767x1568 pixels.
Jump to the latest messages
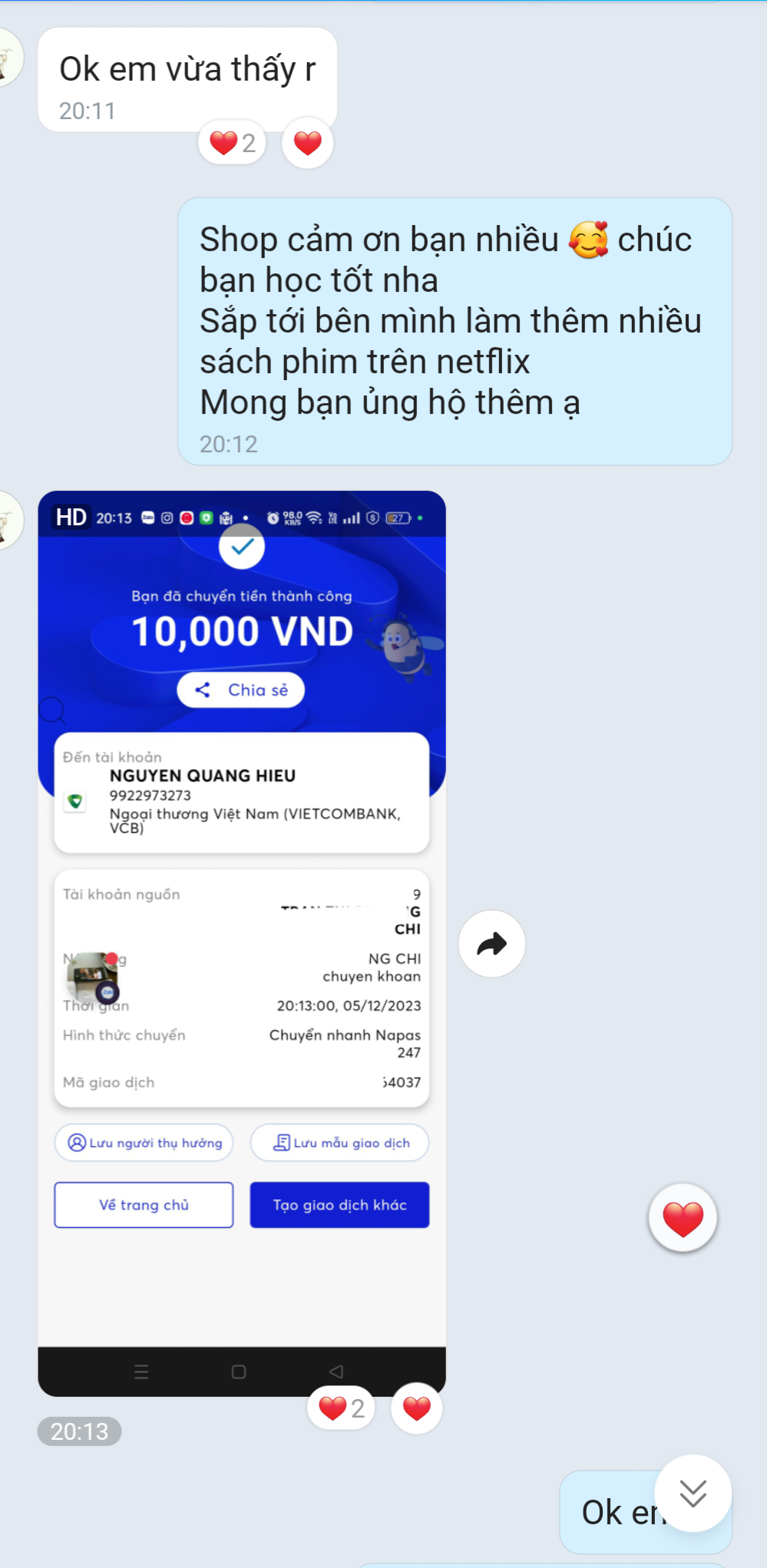pyautogui.click(x=693, y=1494)
